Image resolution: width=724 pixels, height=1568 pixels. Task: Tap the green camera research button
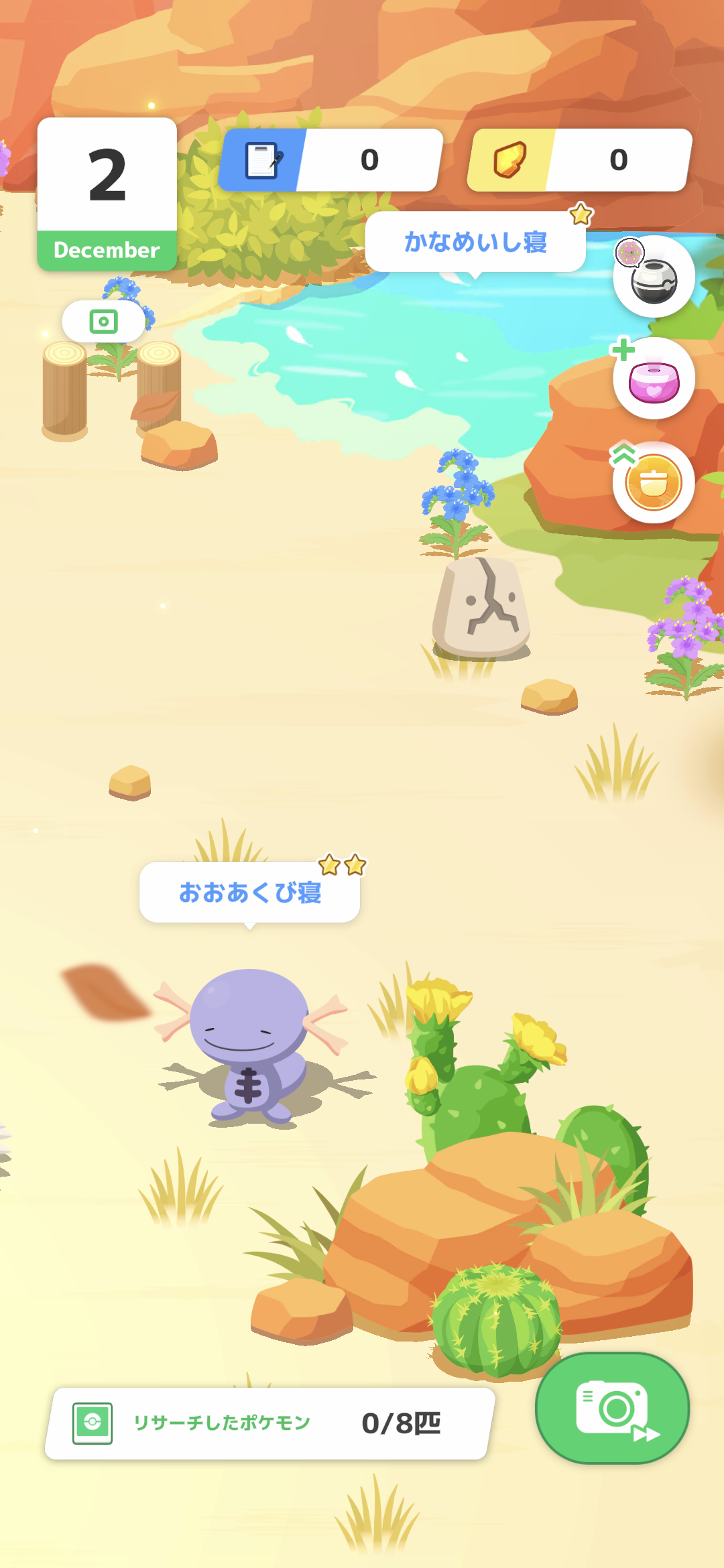(611, 1408)
